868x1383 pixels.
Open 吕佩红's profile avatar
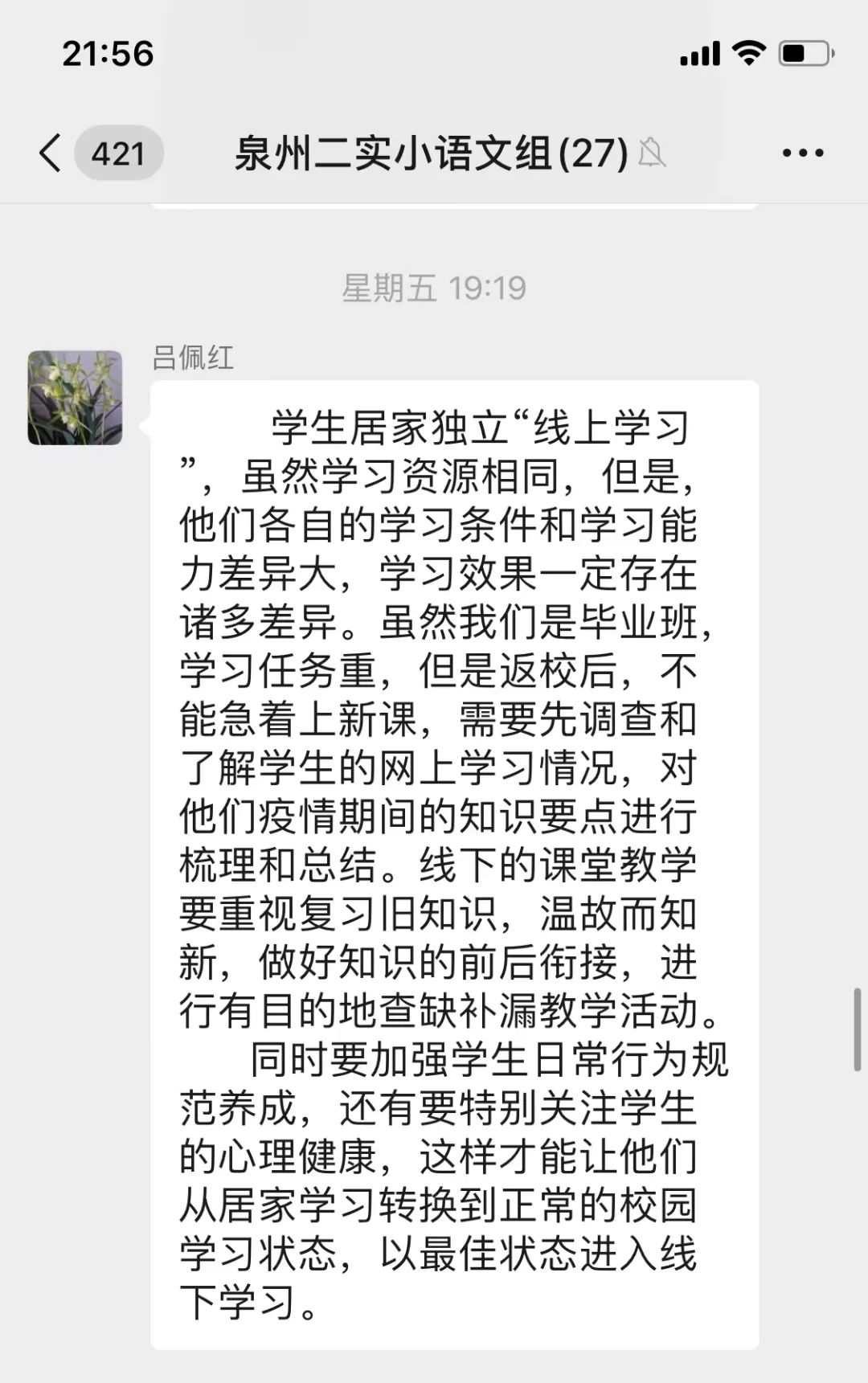coord(75,398)
